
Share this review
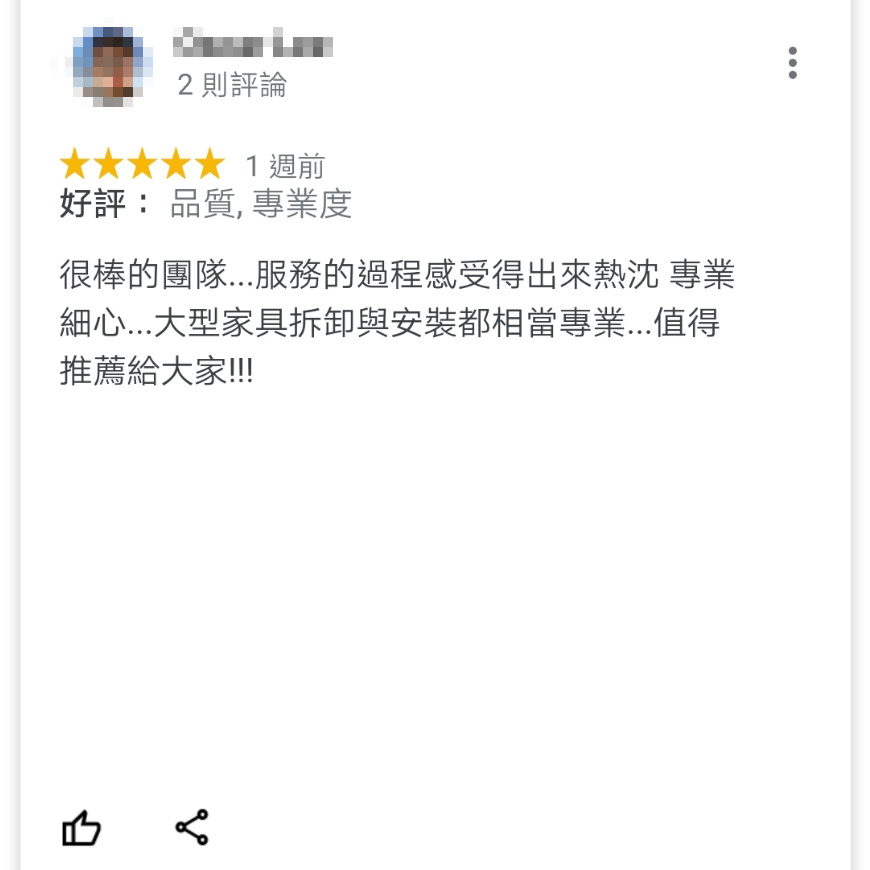coord(192,828)
